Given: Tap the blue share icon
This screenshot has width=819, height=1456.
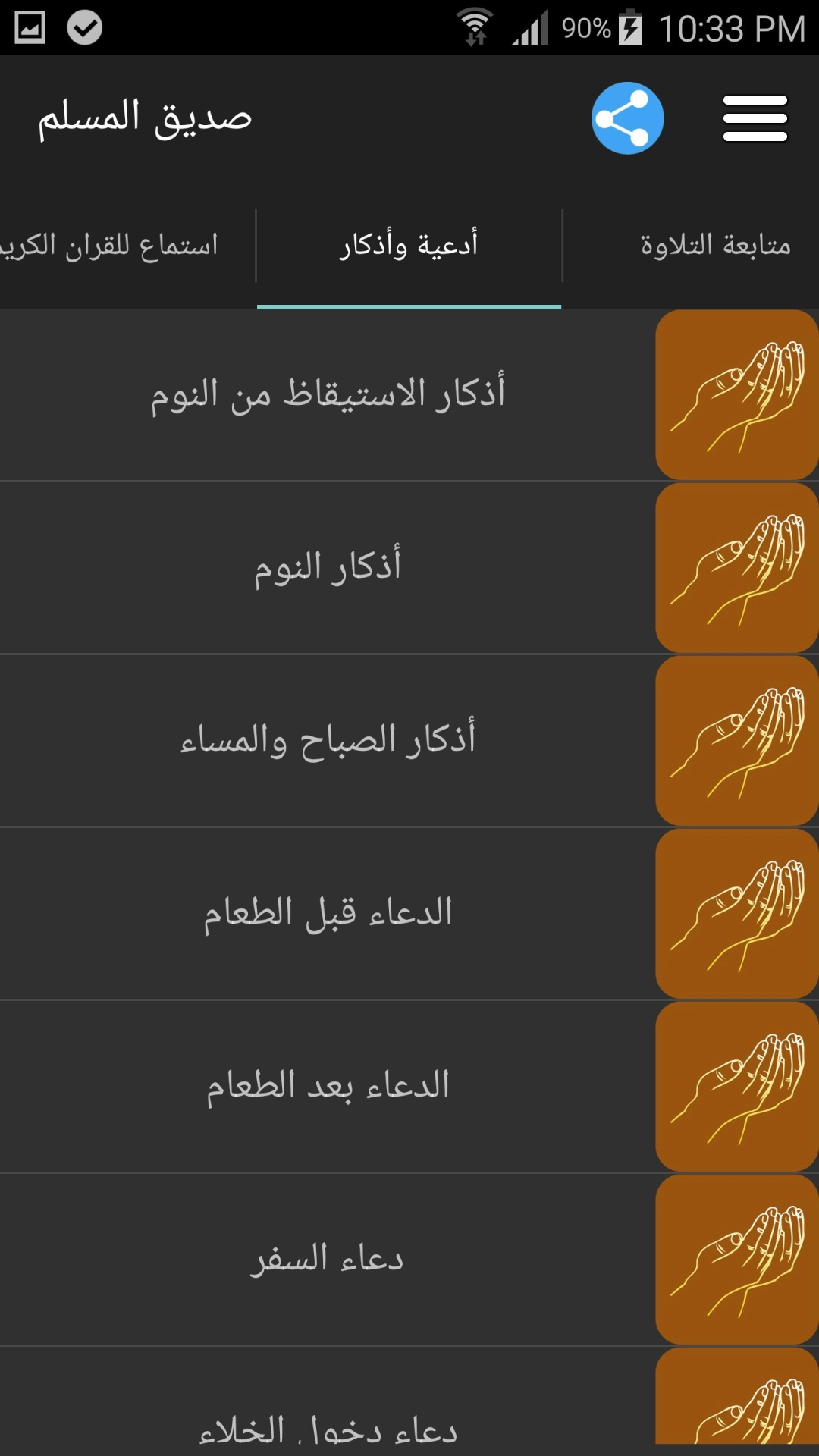Looking at the screenshot, I should [627, 118].
